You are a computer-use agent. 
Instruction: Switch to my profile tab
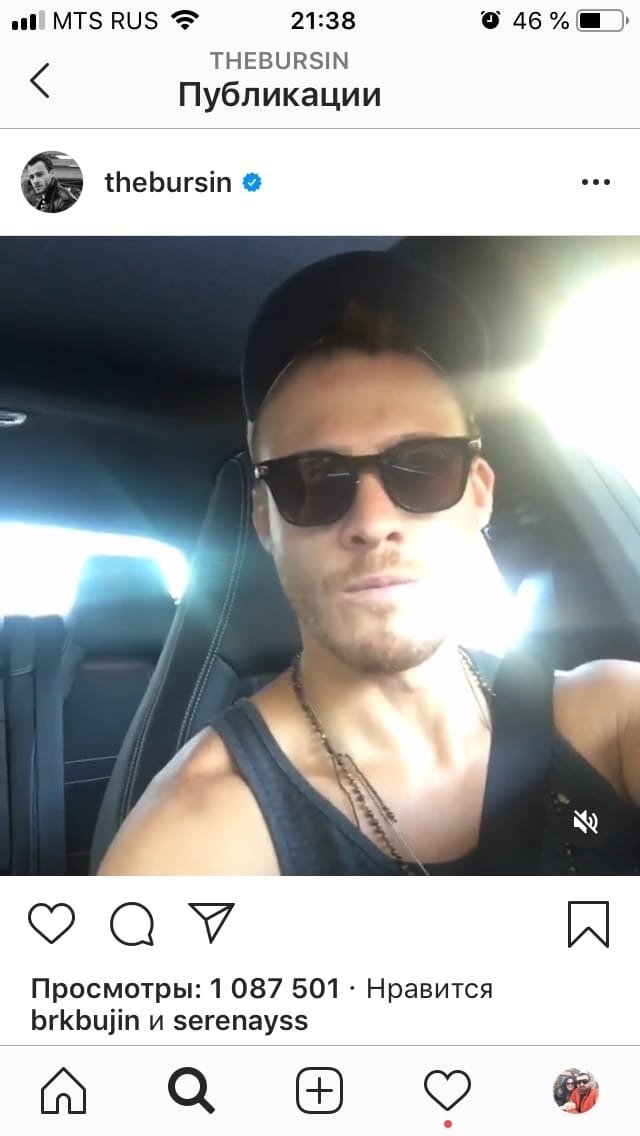click(576, 1090)
